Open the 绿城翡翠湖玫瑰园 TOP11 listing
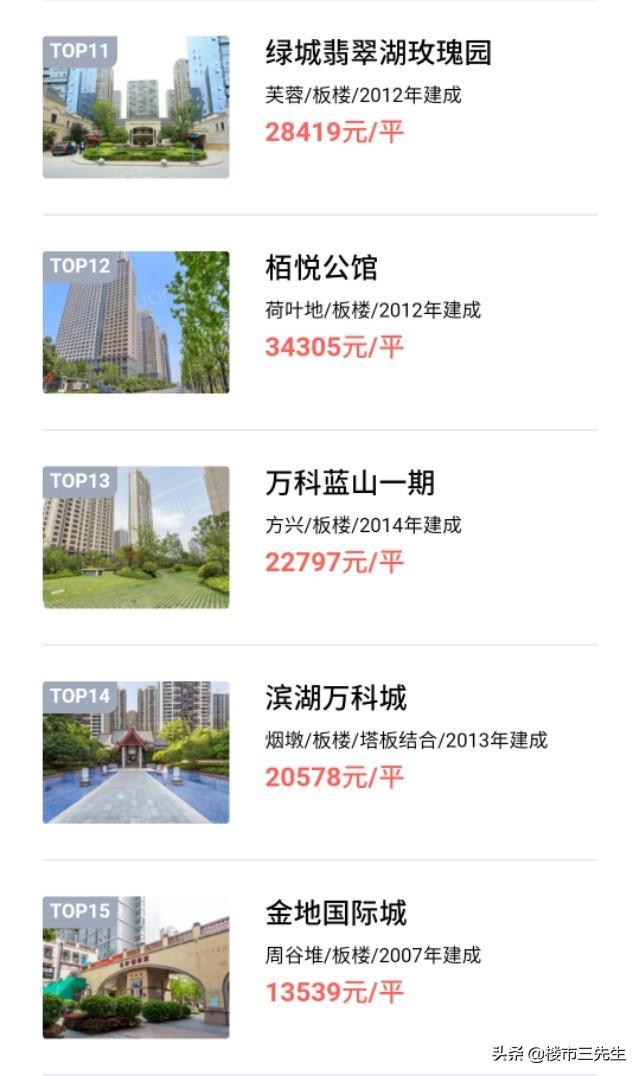This screenshot has height=1076, width=640. pyautogui.click(x=378, y=53)
